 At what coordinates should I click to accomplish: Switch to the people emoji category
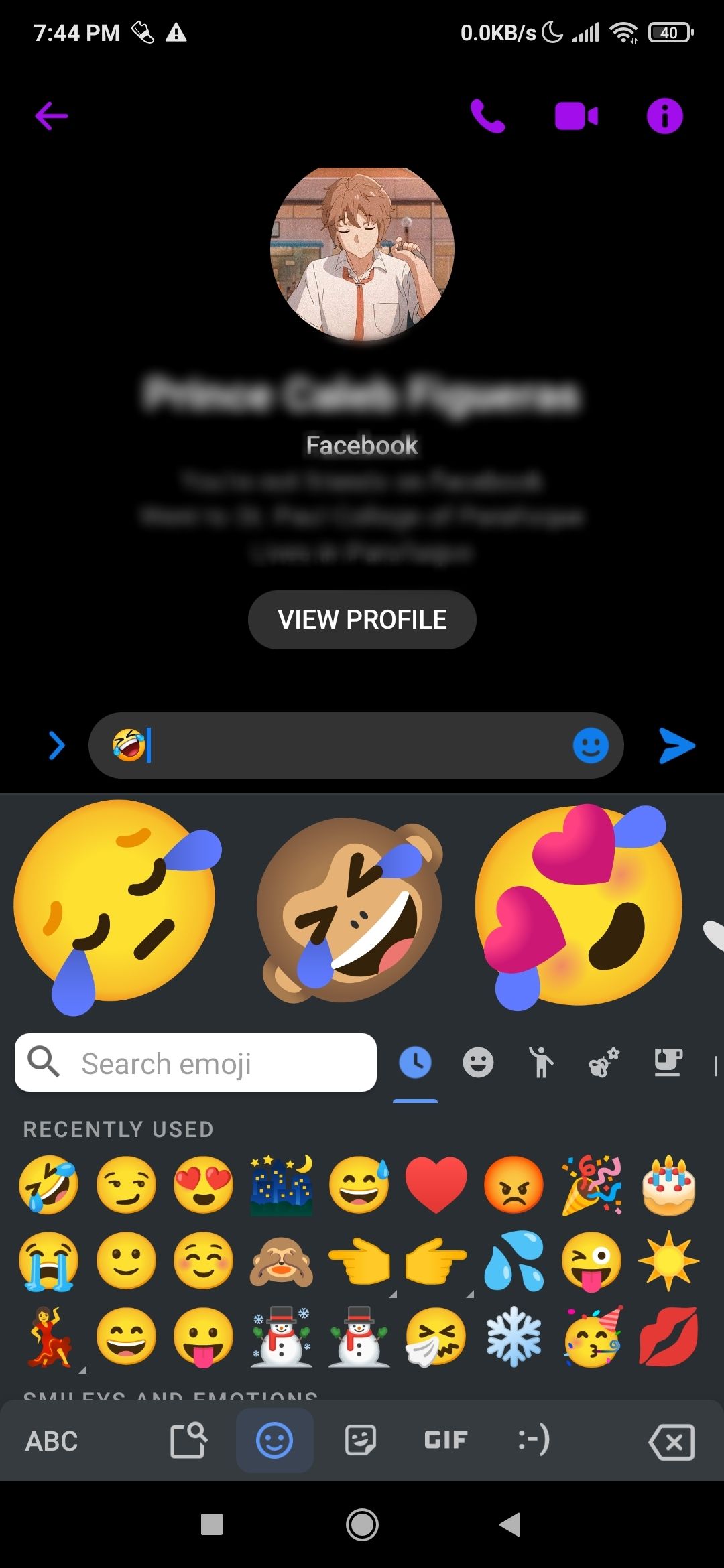pyautogui.click(x=540, y=1063)
